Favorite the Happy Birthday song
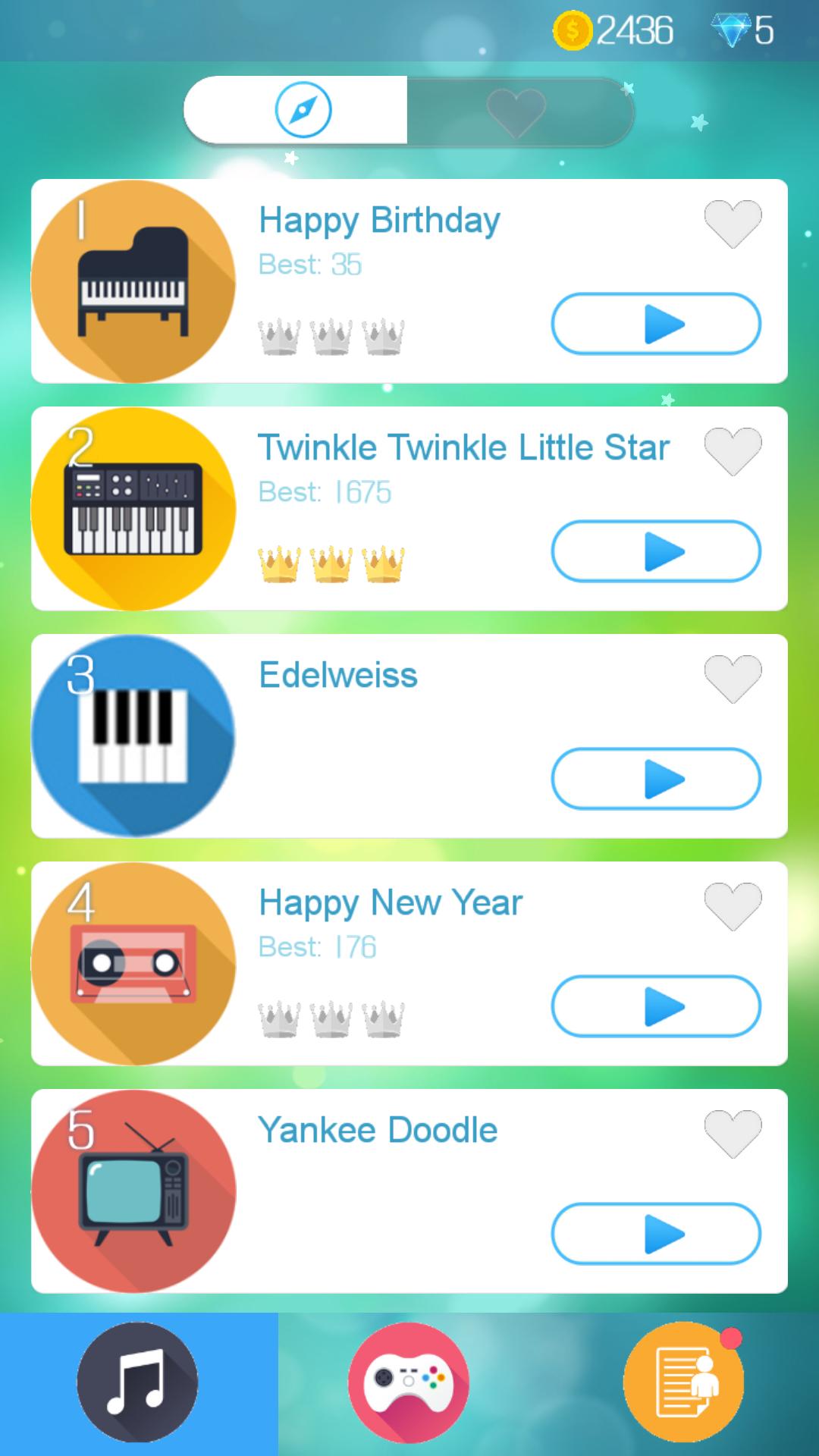This screenshot has height=1456, width=819. click(732, 224)
